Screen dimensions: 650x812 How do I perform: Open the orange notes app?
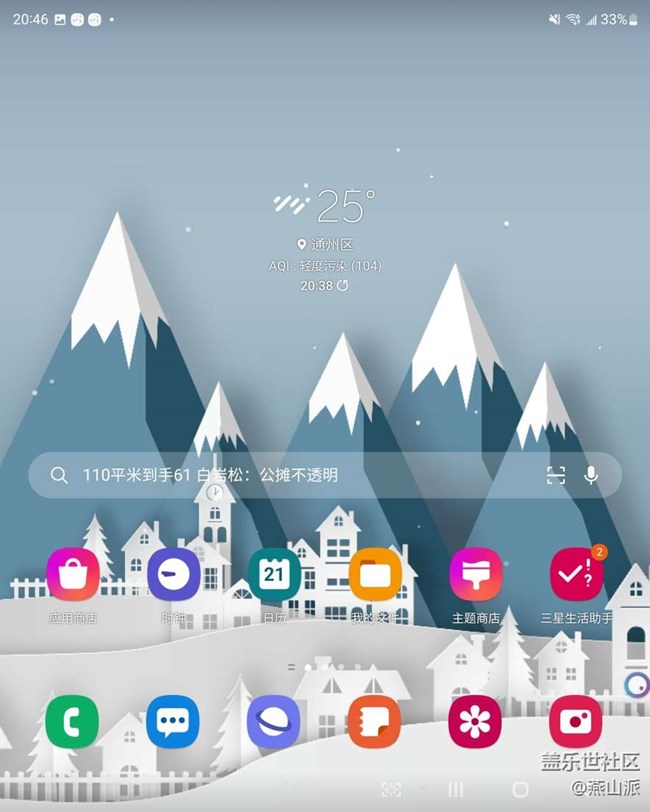pyautogui.click(x=375, y=721)
